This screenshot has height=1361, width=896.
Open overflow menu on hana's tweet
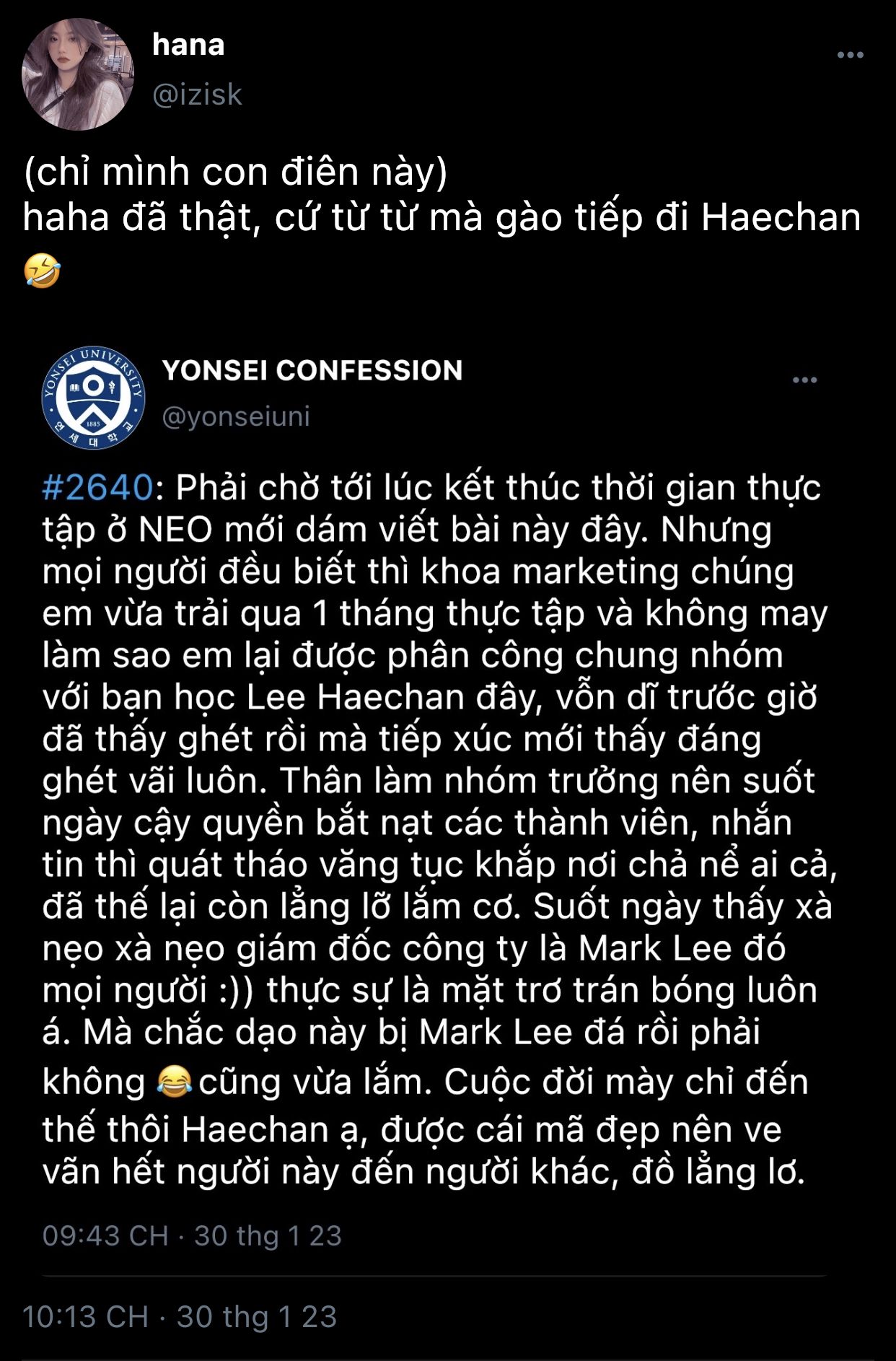click(x=850, y=56)
